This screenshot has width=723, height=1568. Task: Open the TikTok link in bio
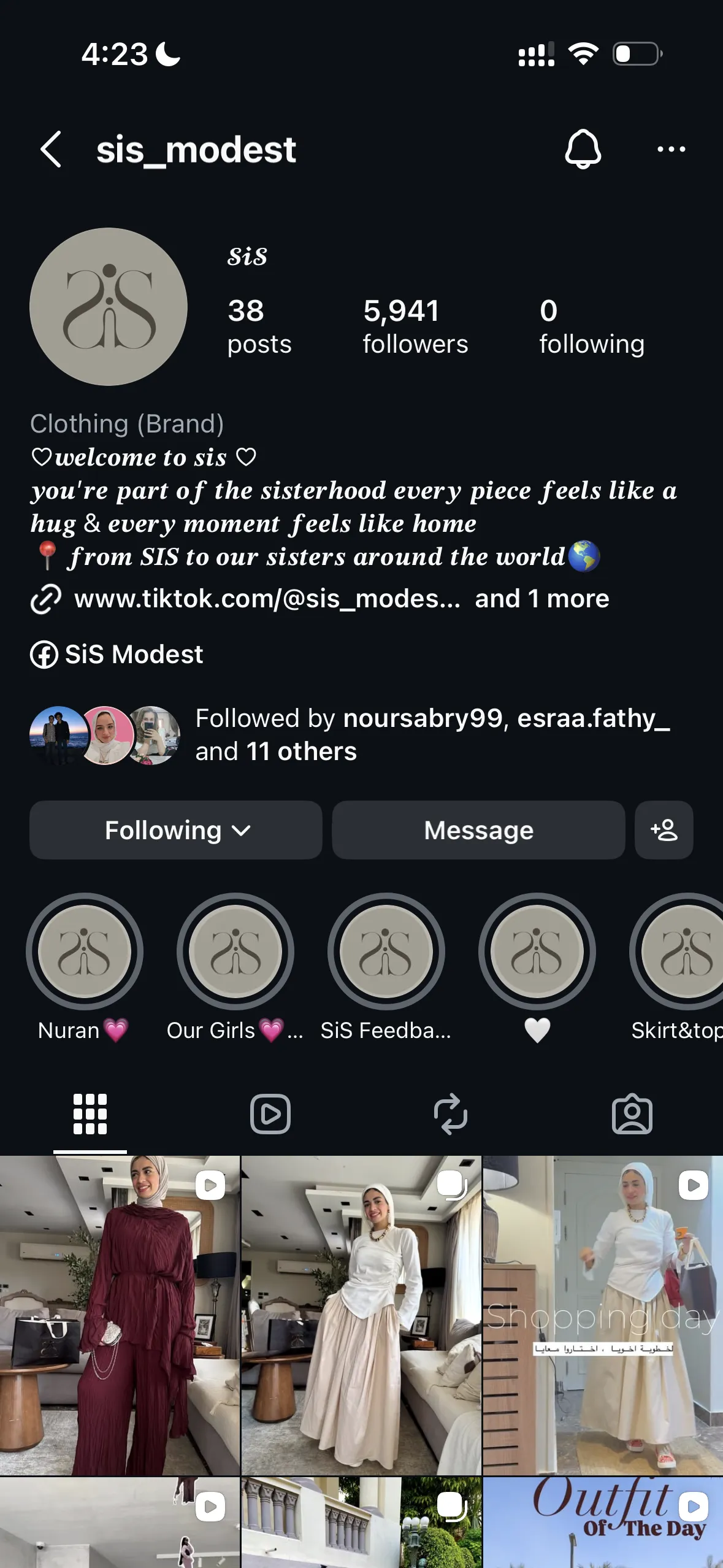[x=267, y=599]
